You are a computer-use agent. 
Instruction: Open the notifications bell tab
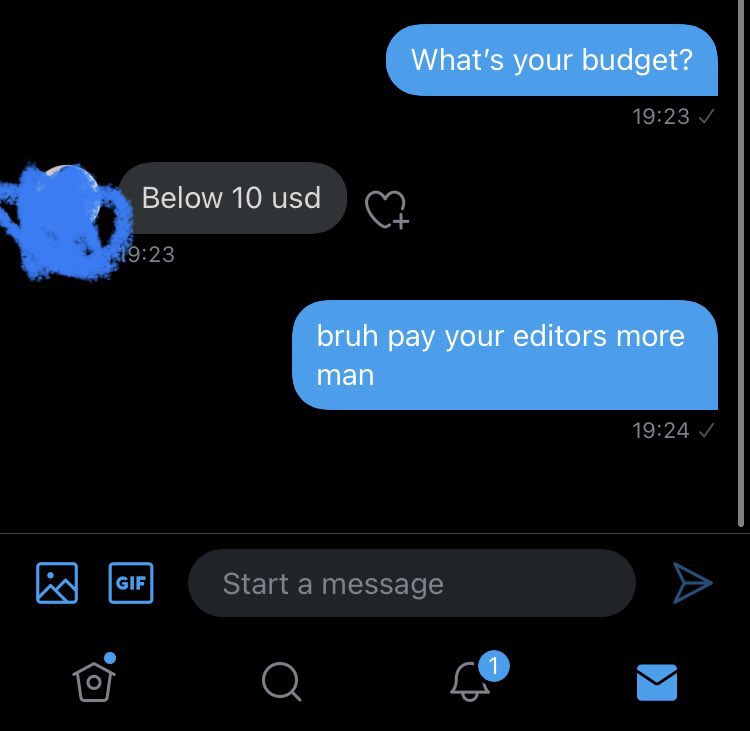coord(470,682)
